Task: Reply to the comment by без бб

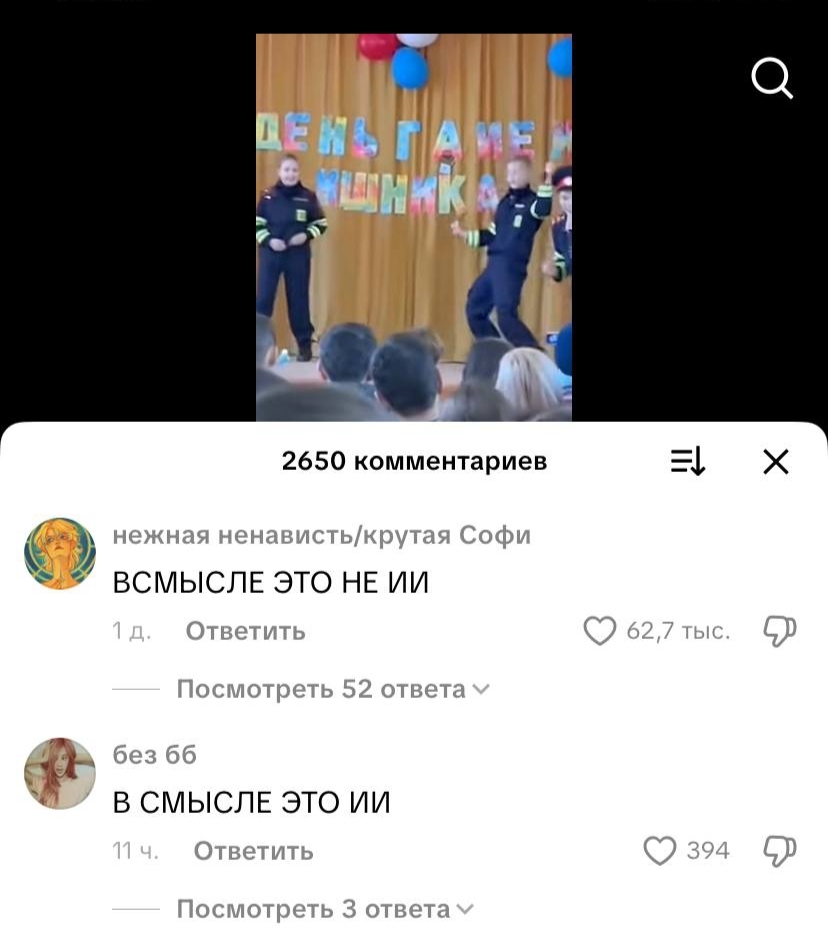Action: tap(253, 851)
